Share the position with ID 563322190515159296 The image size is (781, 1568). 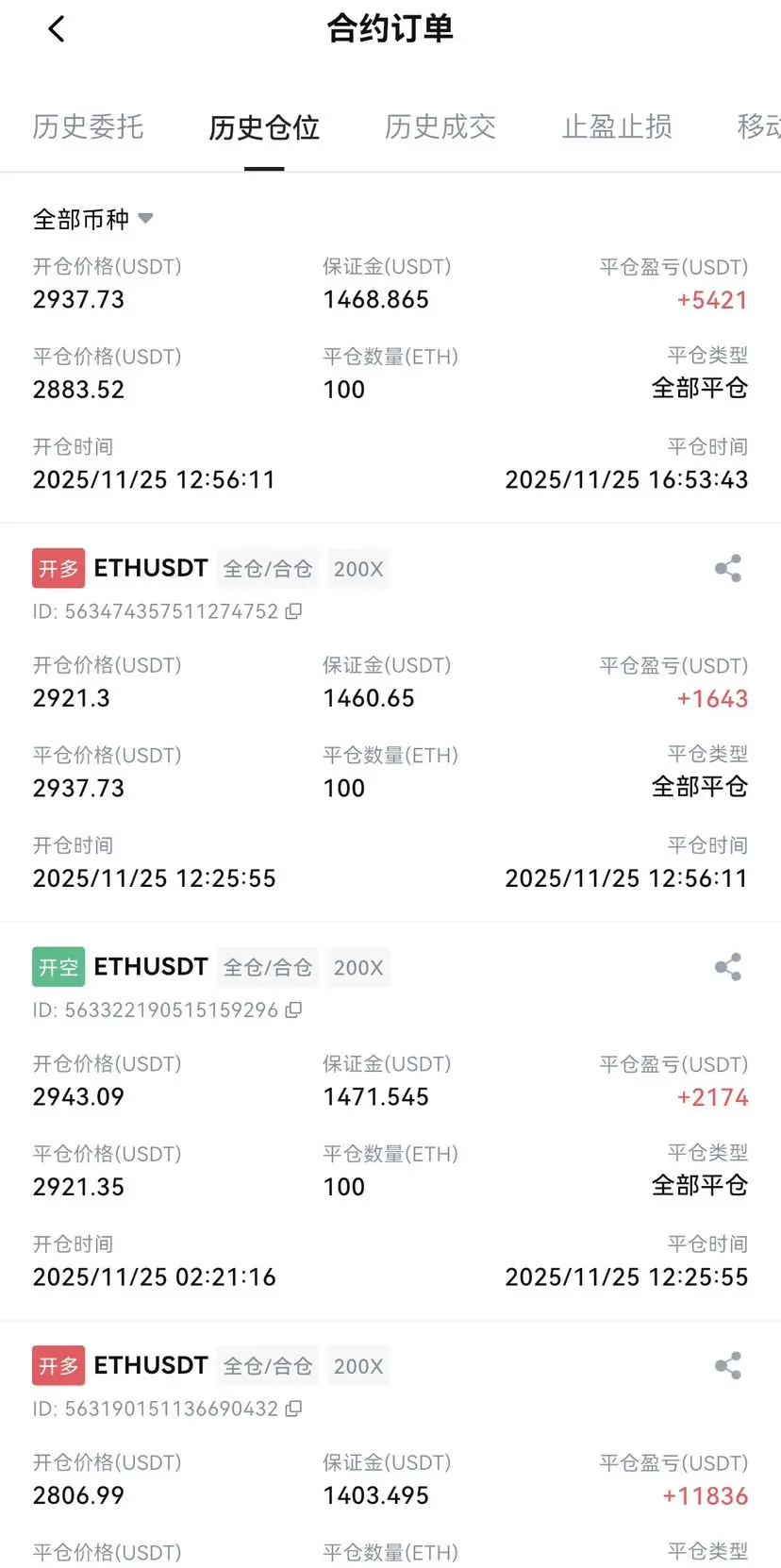click(728, 967)
